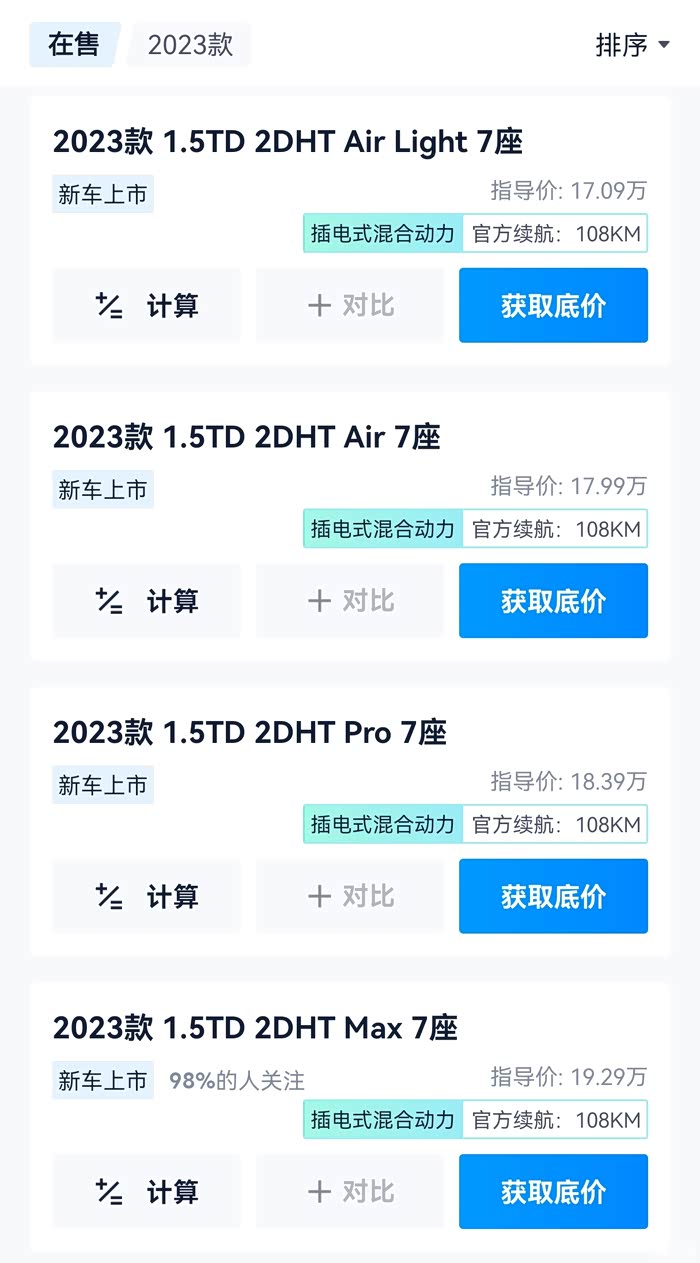Open the 2023款 1.5TD 2DHT Max 7座 card
This screenshot has width=700, height=1263.
coord(255,1028)
